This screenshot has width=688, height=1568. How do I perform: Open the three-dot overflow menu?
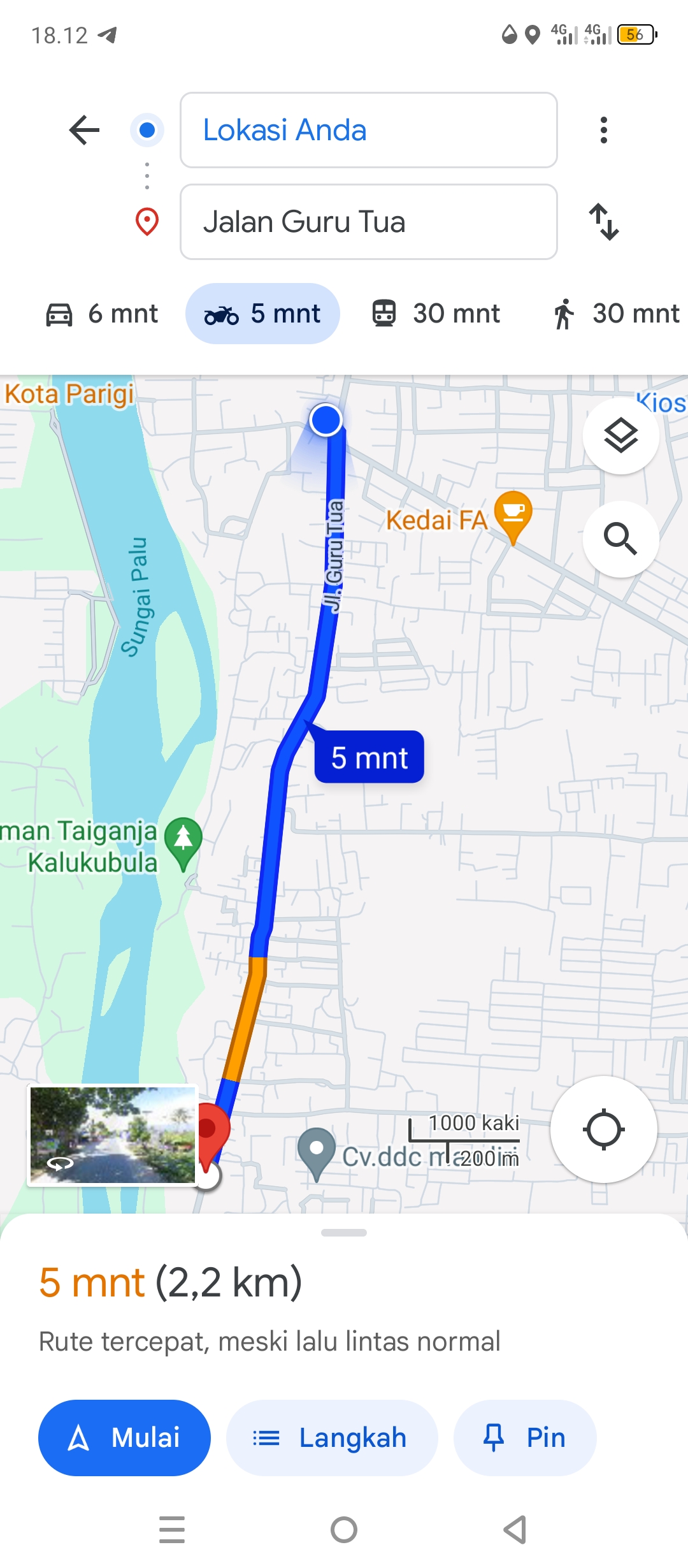[603, 130]
